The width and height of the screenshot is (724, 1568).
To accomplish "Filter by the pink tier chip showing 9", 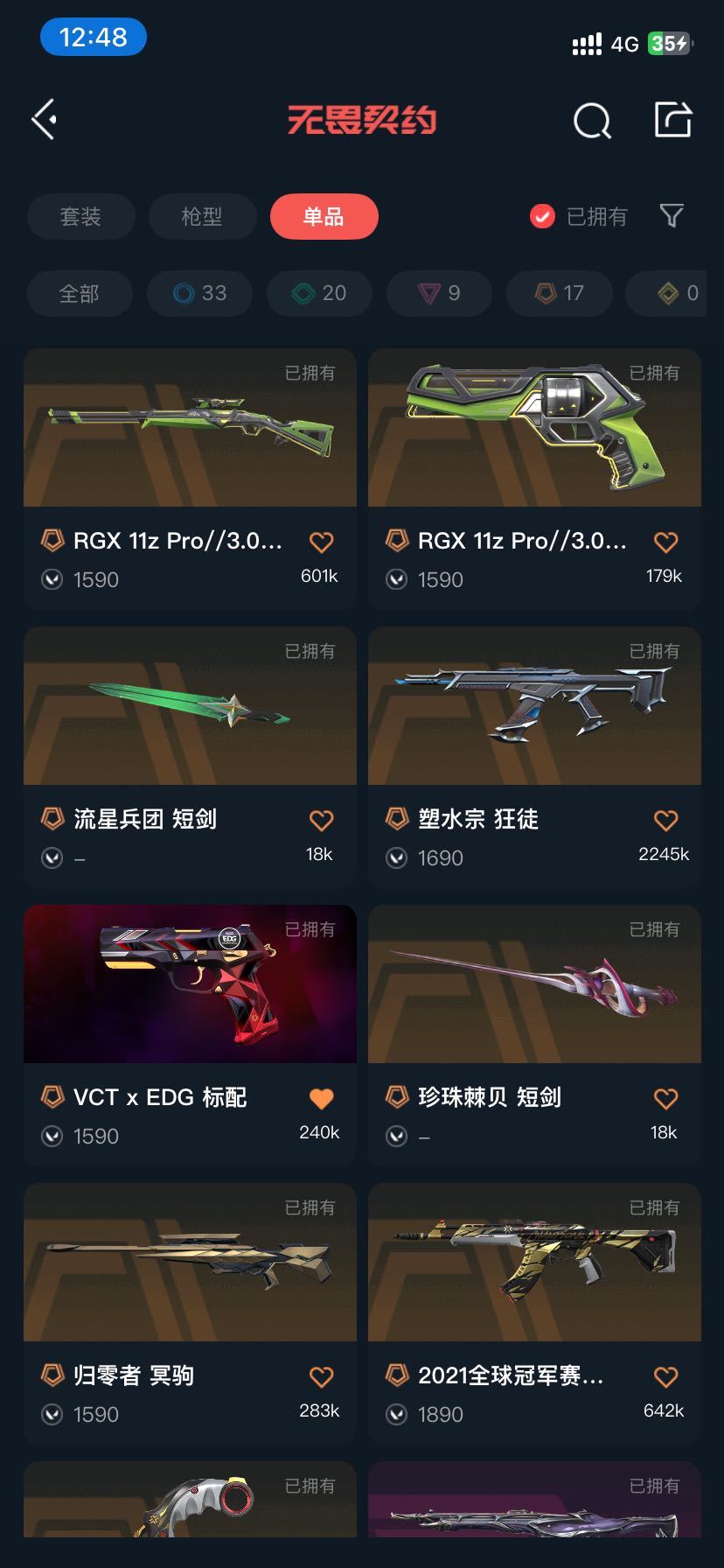I will click(x=439, y=293).
